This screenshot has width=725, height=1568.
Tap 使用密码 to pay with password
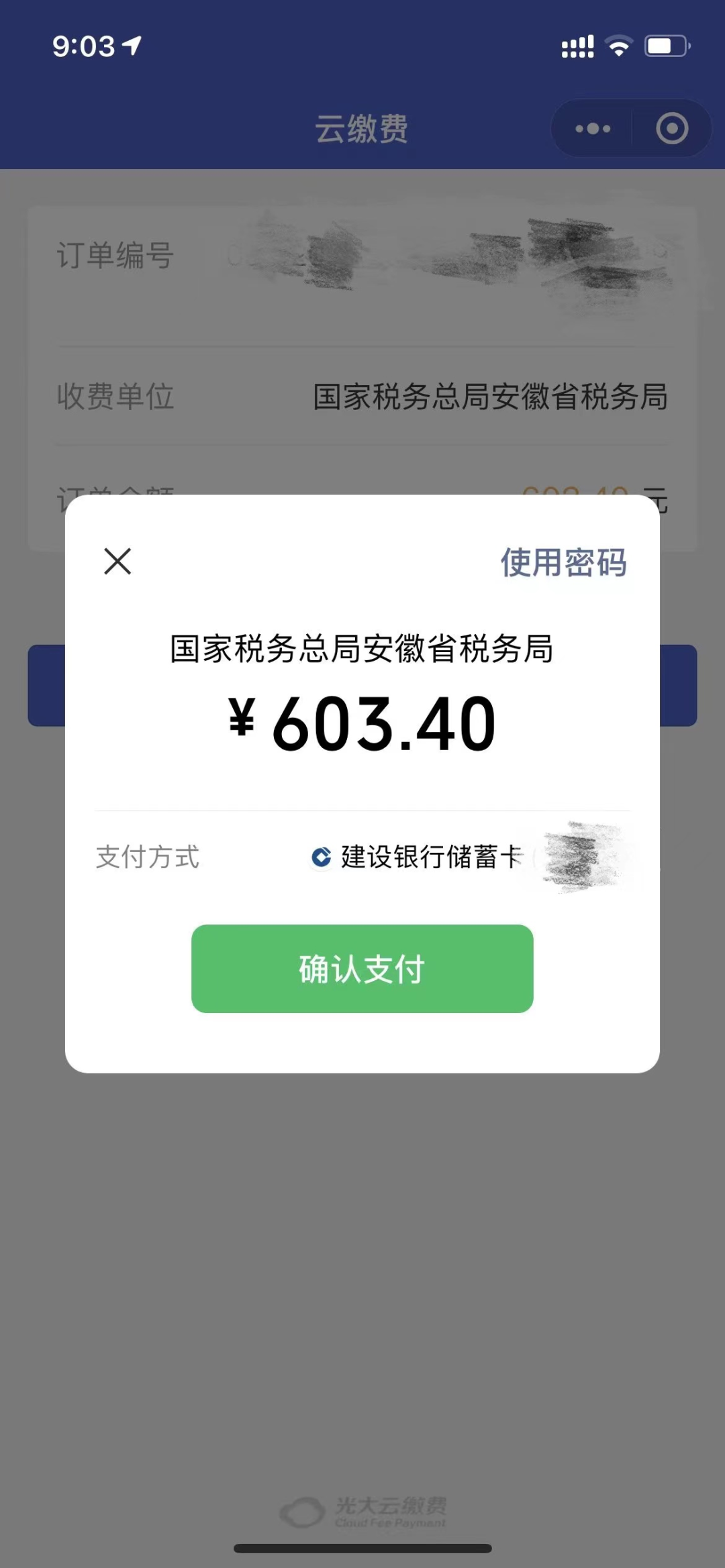[563, 562]
